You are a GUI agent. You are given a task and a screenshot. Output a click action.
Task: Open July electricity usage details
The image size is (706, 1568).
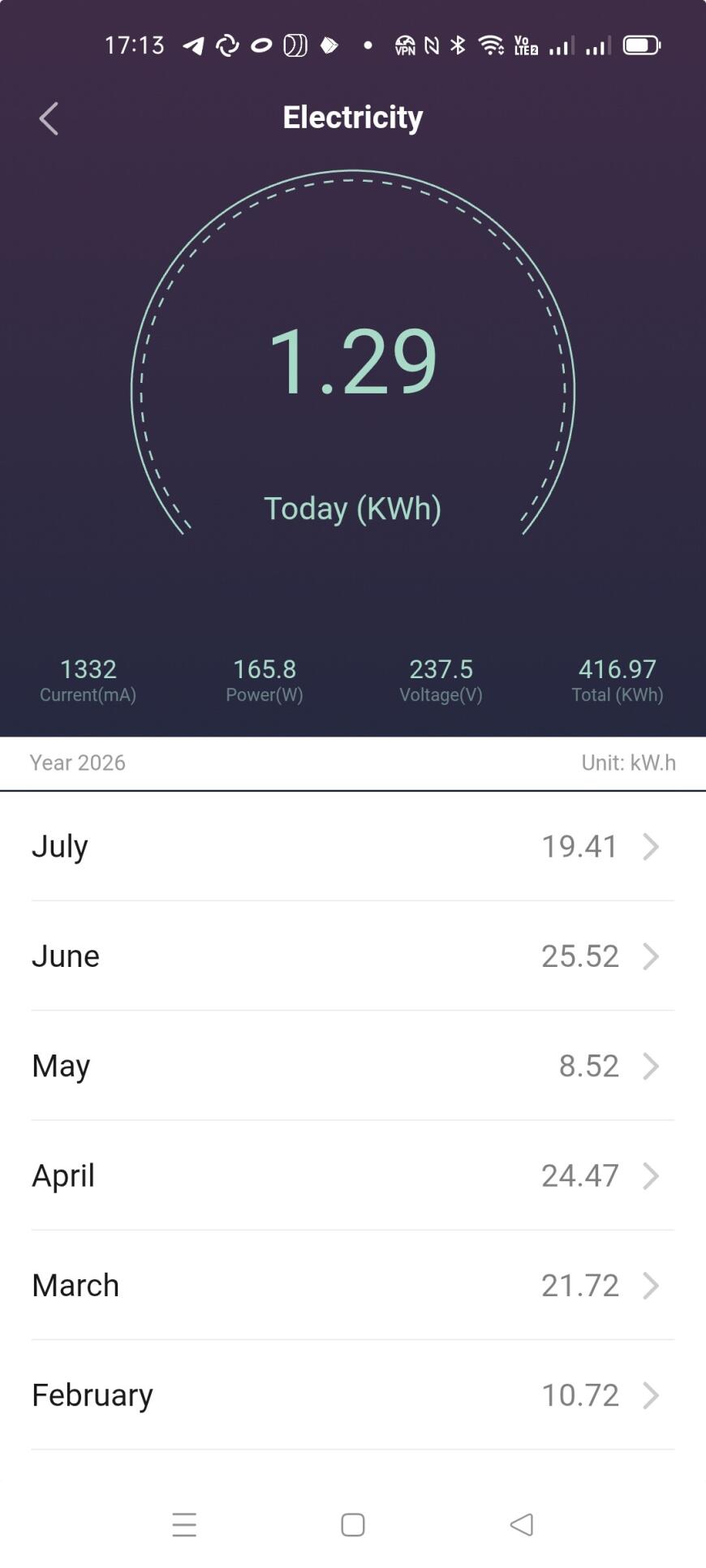tap(353, 846)
